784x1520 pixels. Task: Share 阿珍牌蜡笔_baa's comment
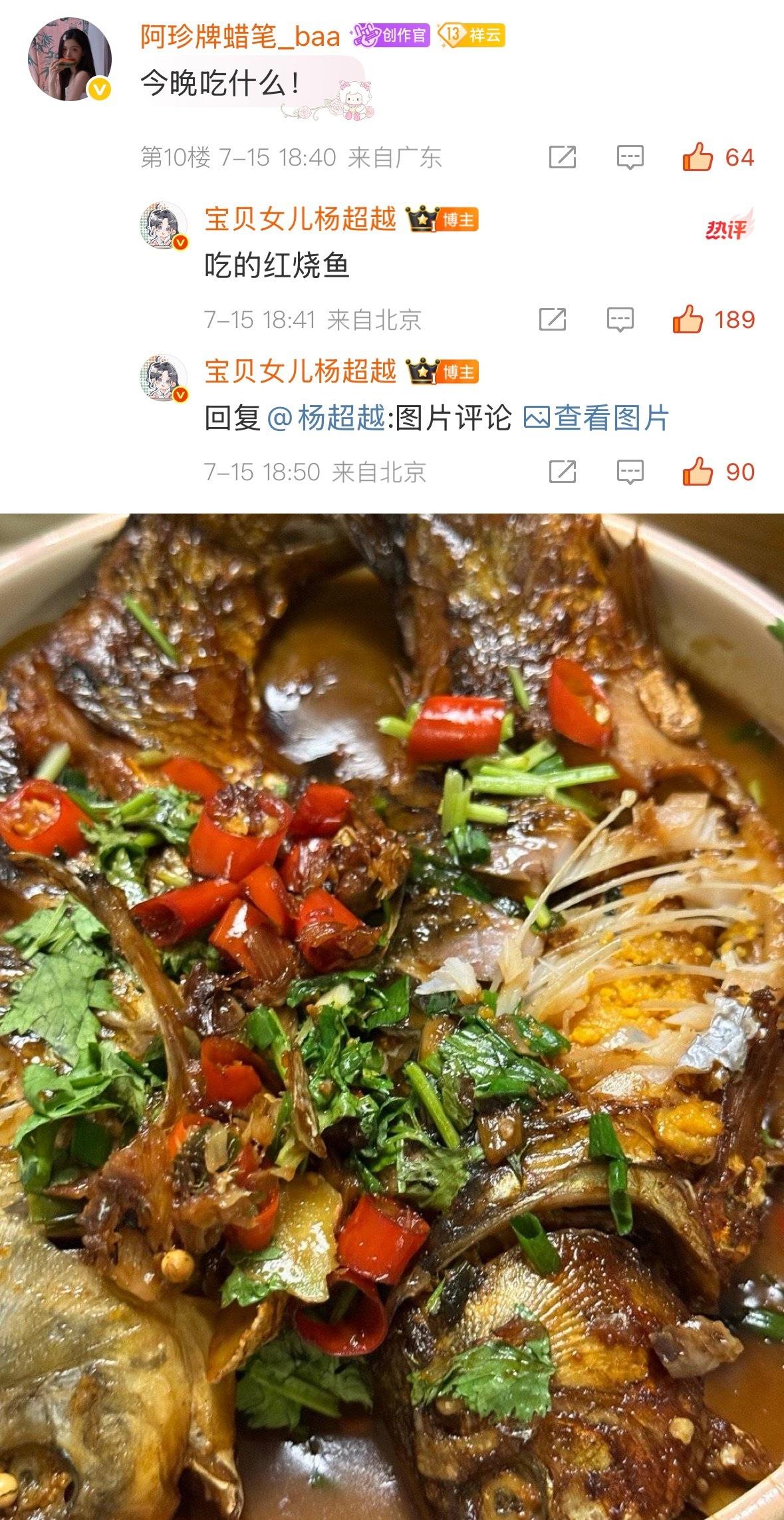click(563, 158)
